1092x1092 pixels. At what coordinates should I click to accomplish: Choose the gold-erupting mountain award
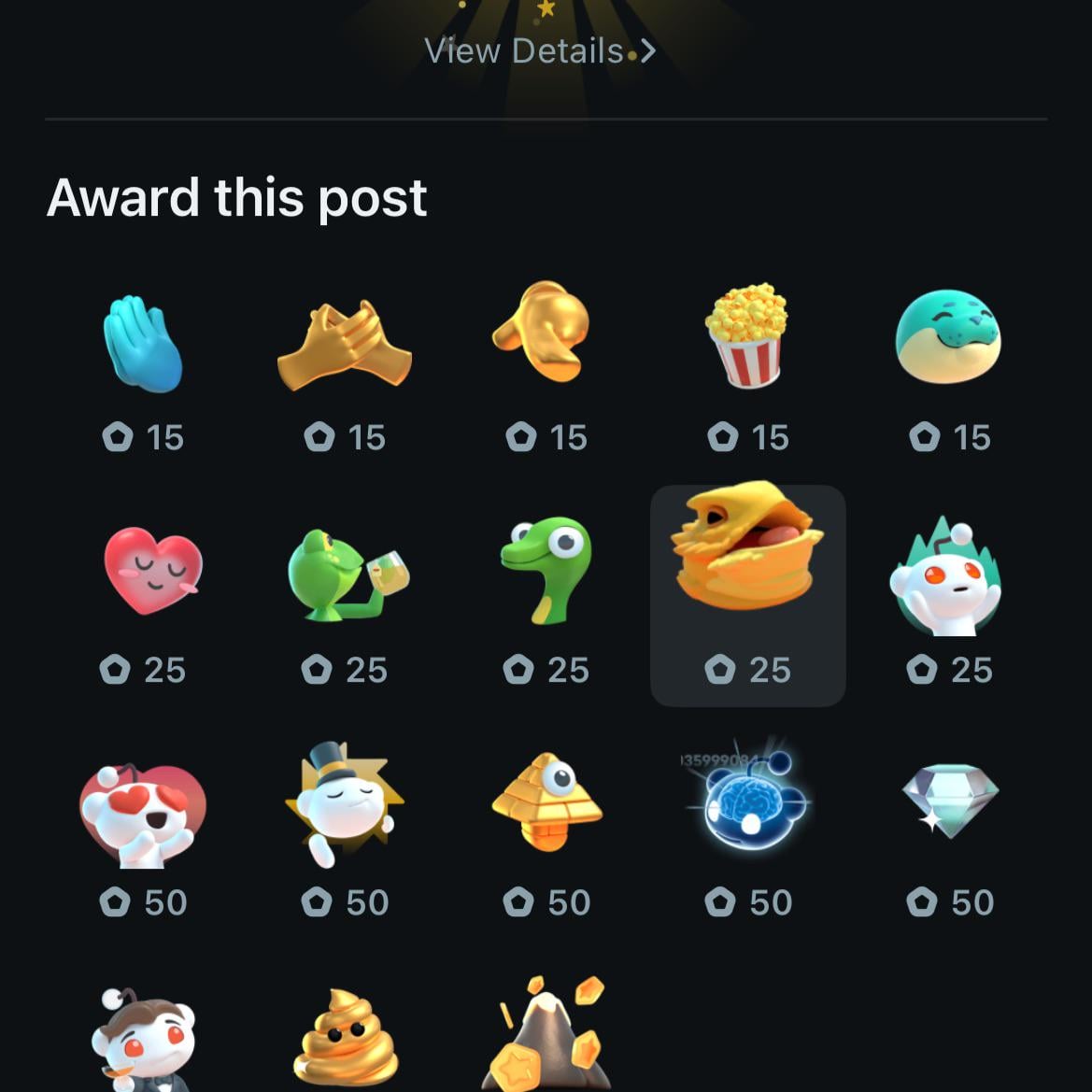click(x=546, y=1035)
